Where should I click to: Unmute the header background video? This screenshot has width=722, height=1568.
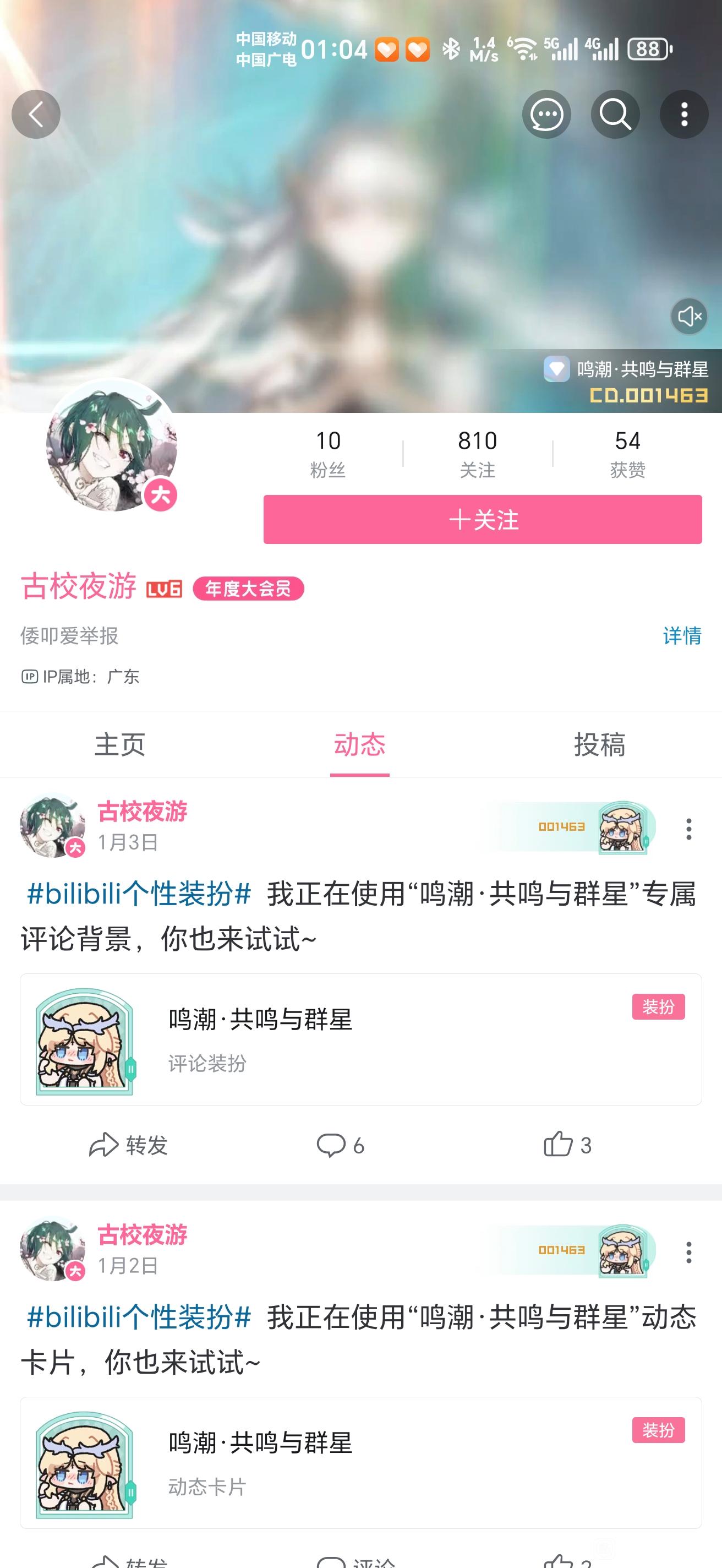688,316
